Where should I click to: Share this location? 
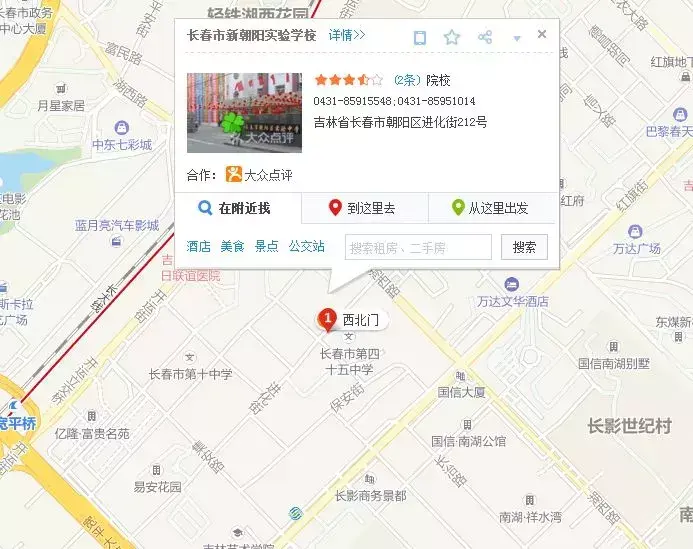click(485, 37)
